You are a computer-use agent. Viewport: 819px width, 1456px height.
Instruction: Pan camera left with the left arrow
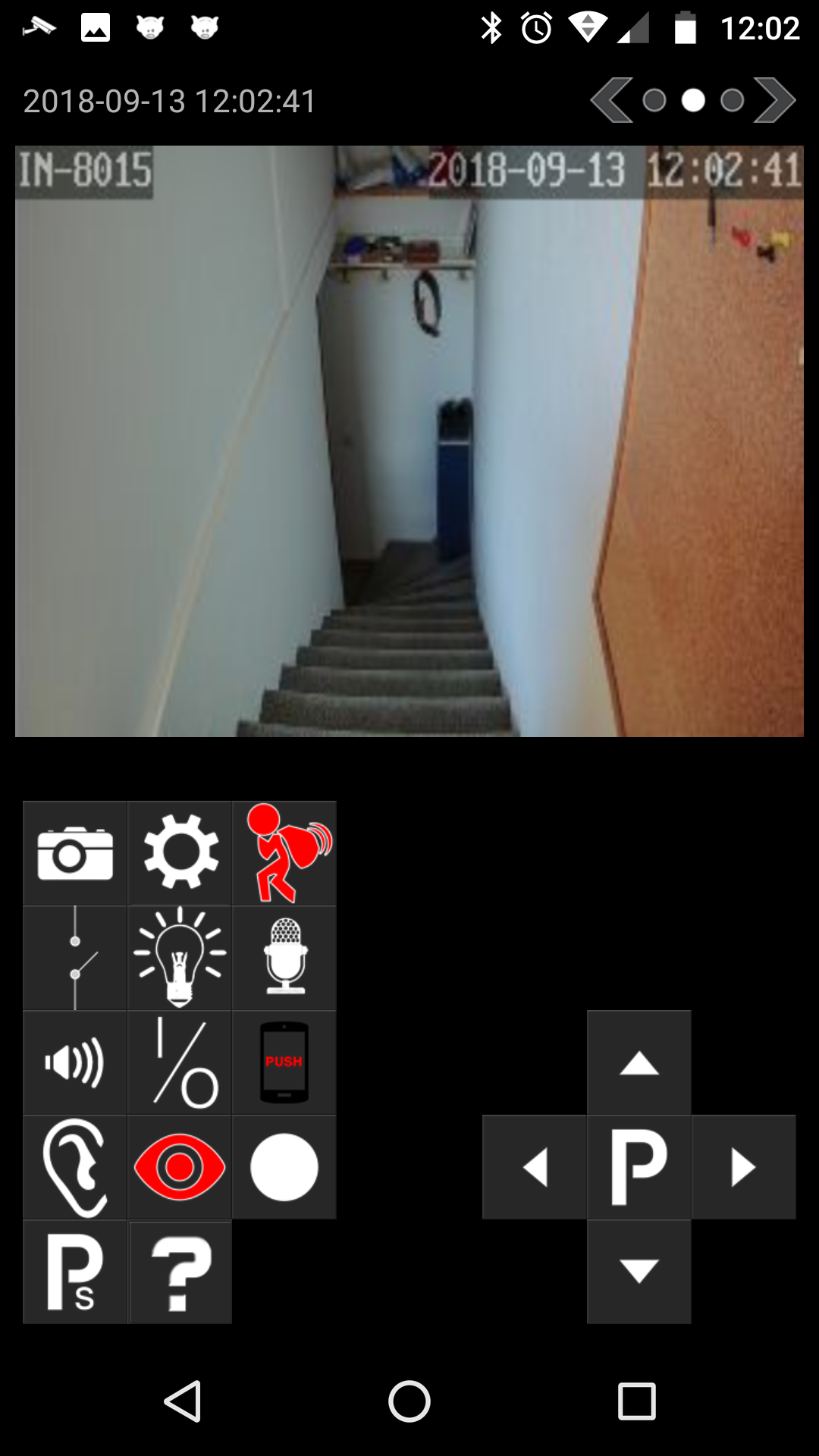coord(535,1167)
